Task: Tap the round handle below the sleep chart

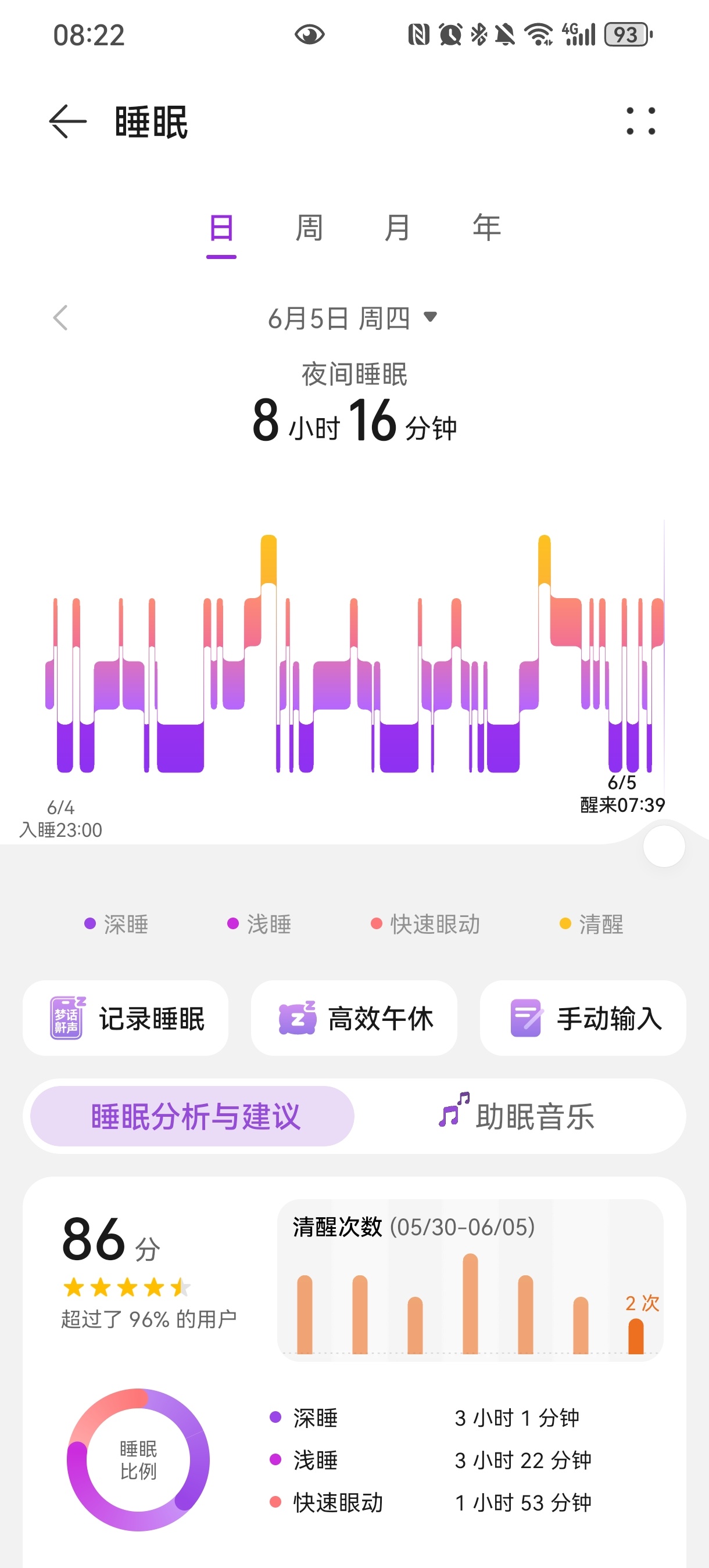Action: 664,846
